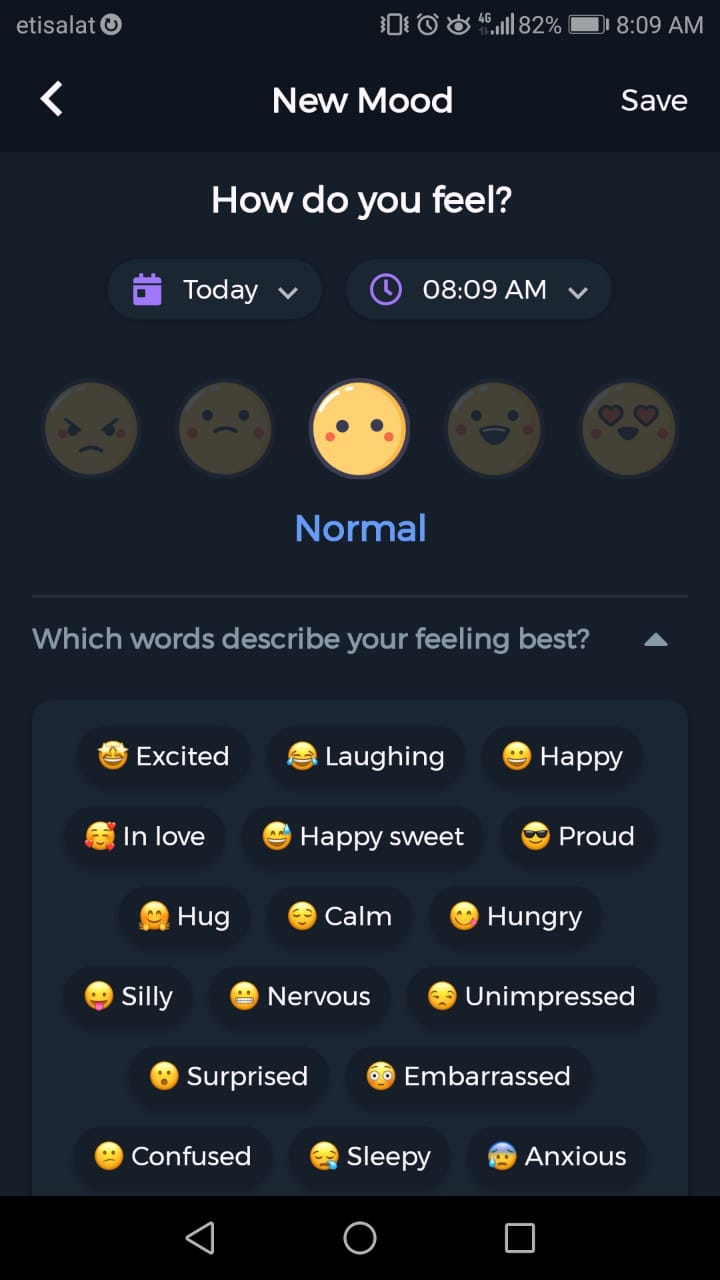720x1280 pixels.
Task: Select the Embarrassed feeling chip
Action: [x=468, y=1076]
